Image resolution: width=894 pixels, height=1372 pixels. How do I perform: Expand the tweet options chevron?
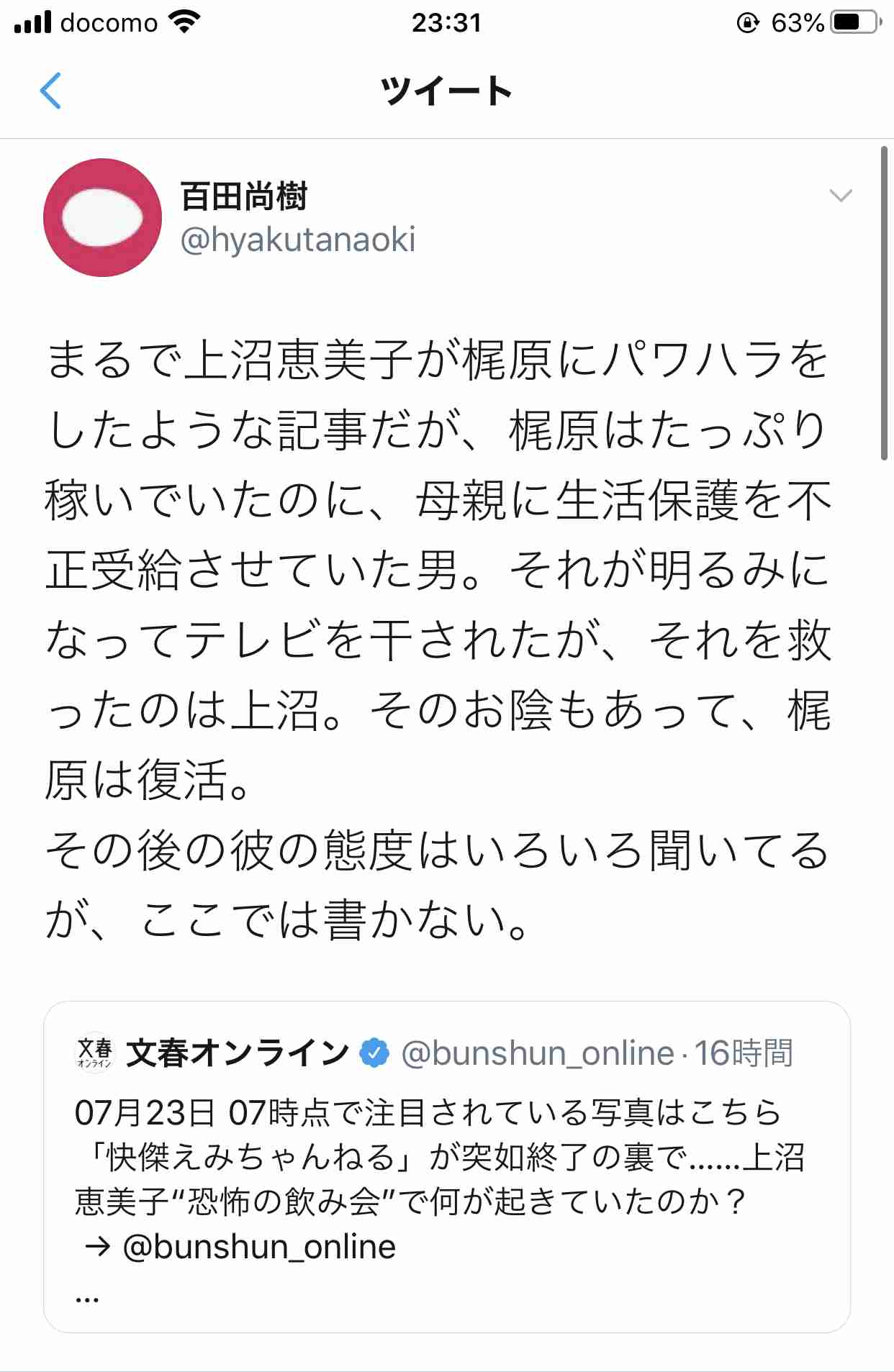(x=841, y=196)
